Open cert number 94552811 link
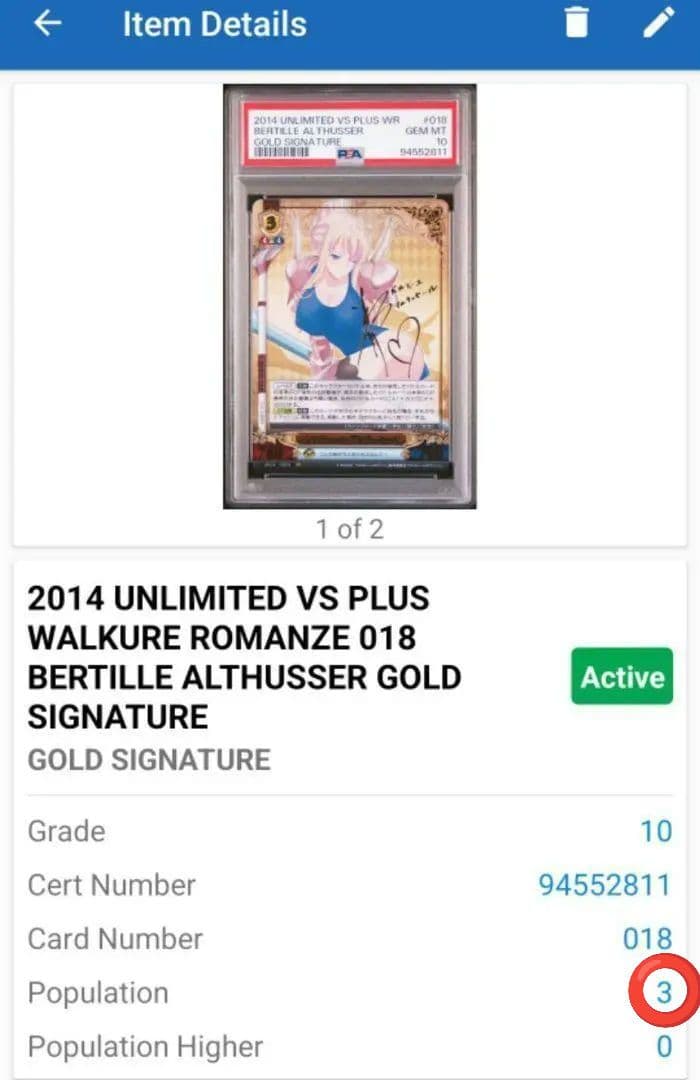 coord(605,885)
